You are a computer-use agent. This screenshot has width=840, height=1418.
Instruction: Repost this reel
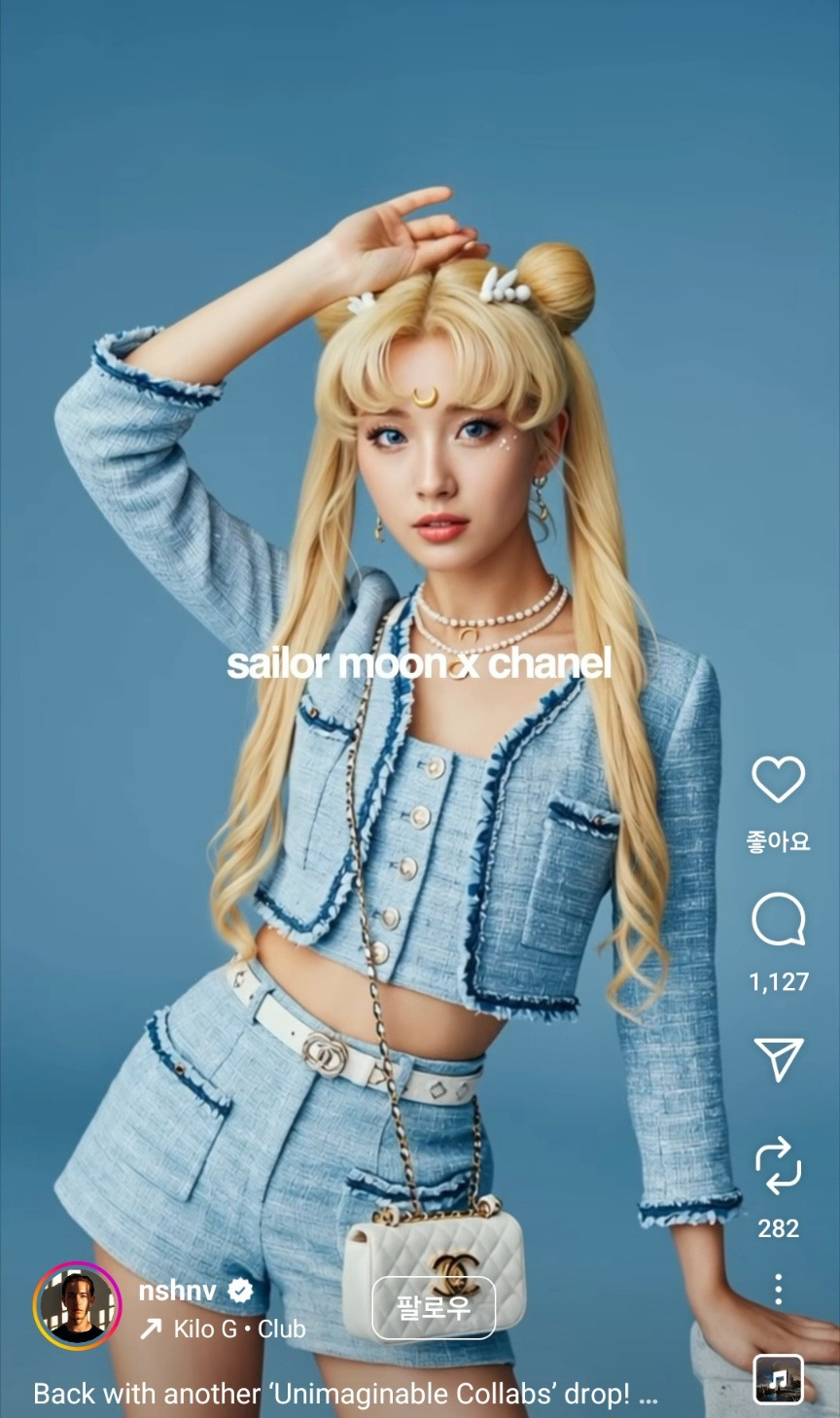point(778,1167)
